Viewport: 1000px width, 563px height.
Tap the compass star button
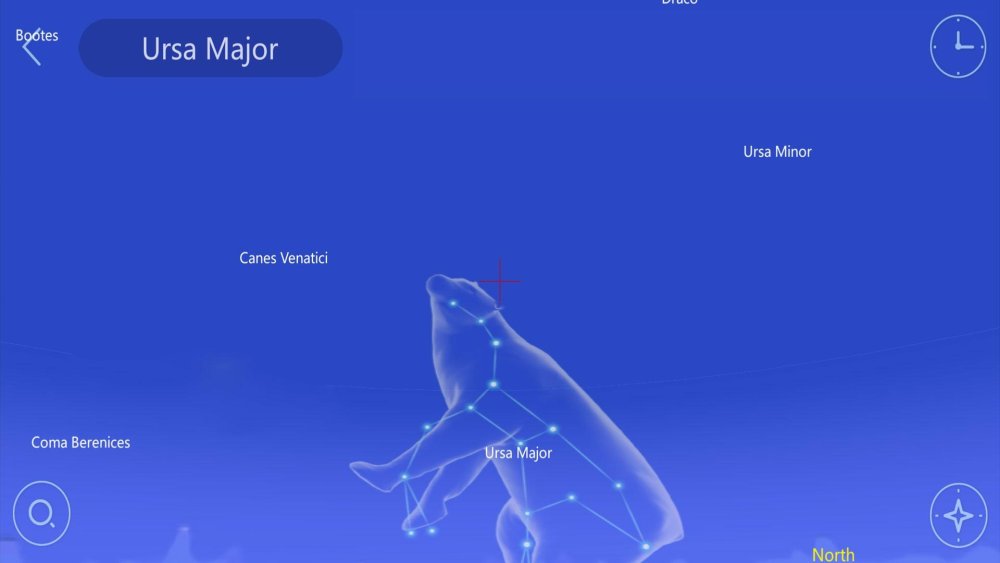click(958, 515)
